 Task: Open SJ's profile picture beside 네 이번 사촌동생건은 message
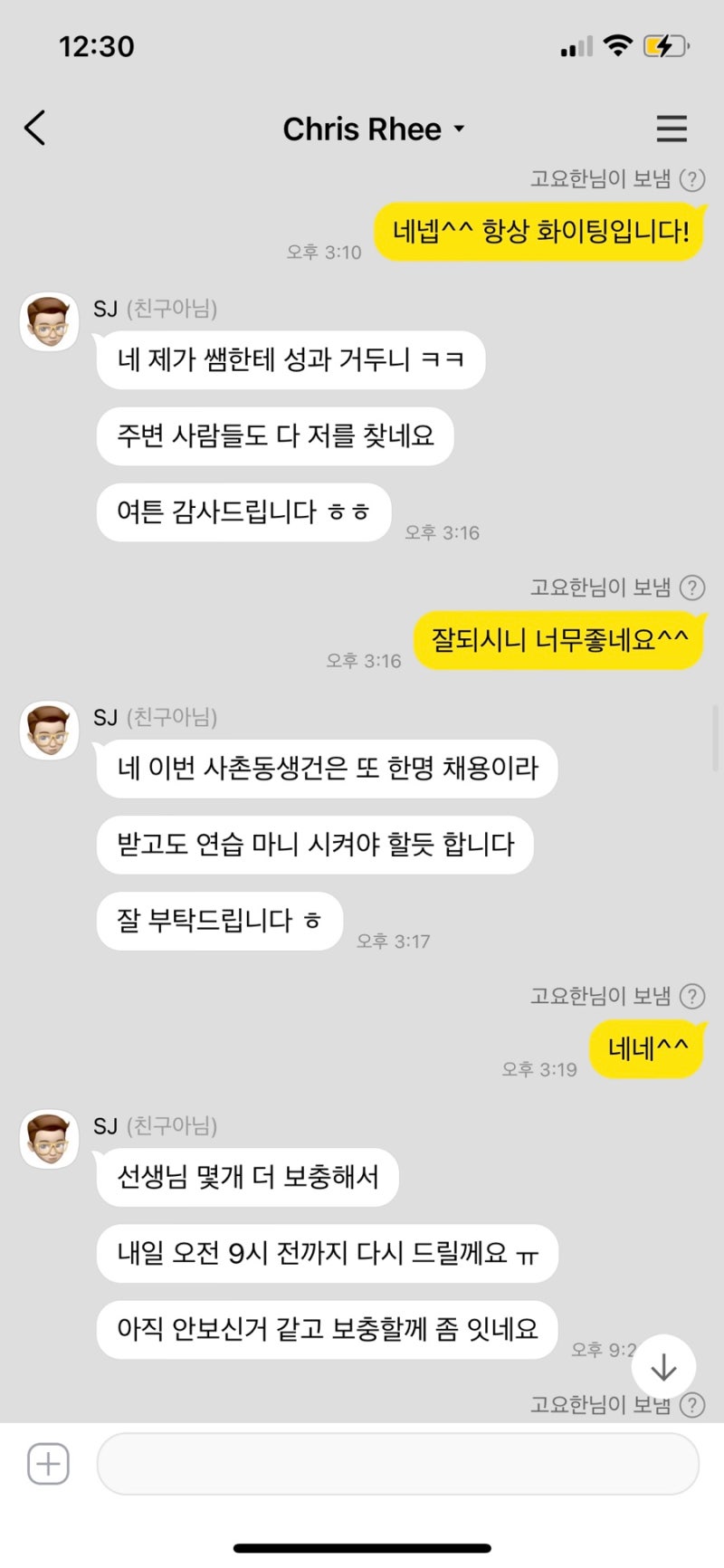point(50,731)
